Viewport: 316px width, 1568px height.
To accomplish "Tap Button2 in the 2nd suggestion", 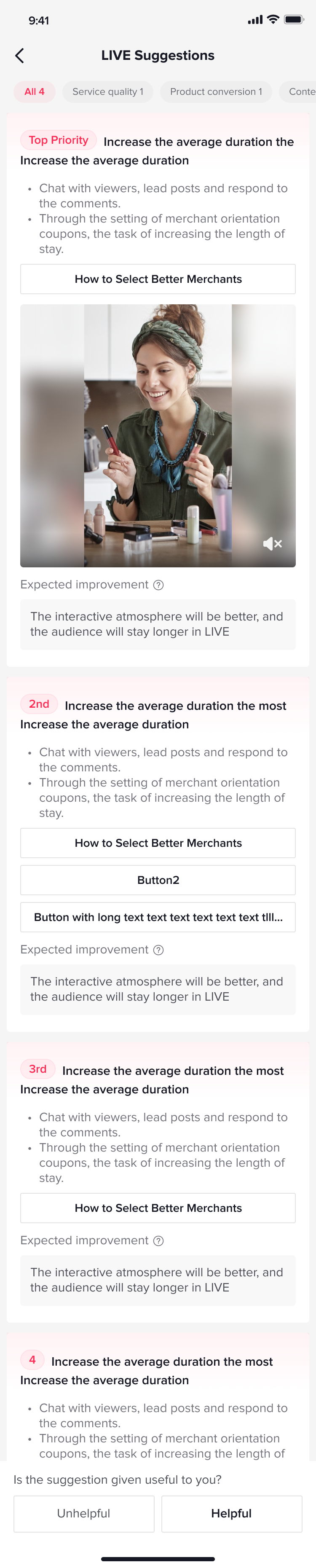I will (158, 880).
